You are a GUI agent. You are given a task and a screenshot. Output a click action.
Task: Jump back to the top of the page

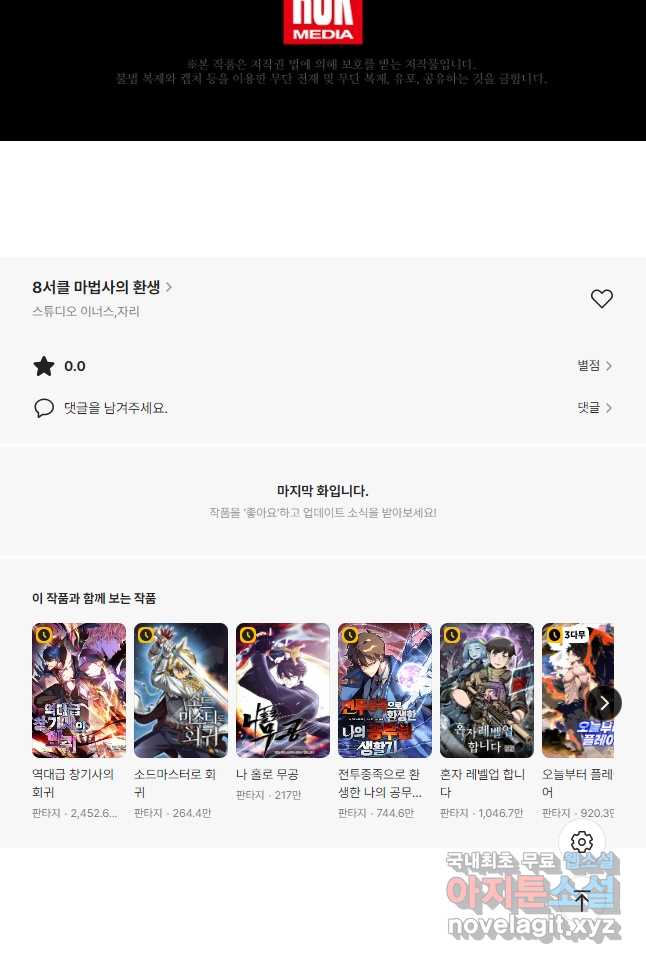point(582,900)
